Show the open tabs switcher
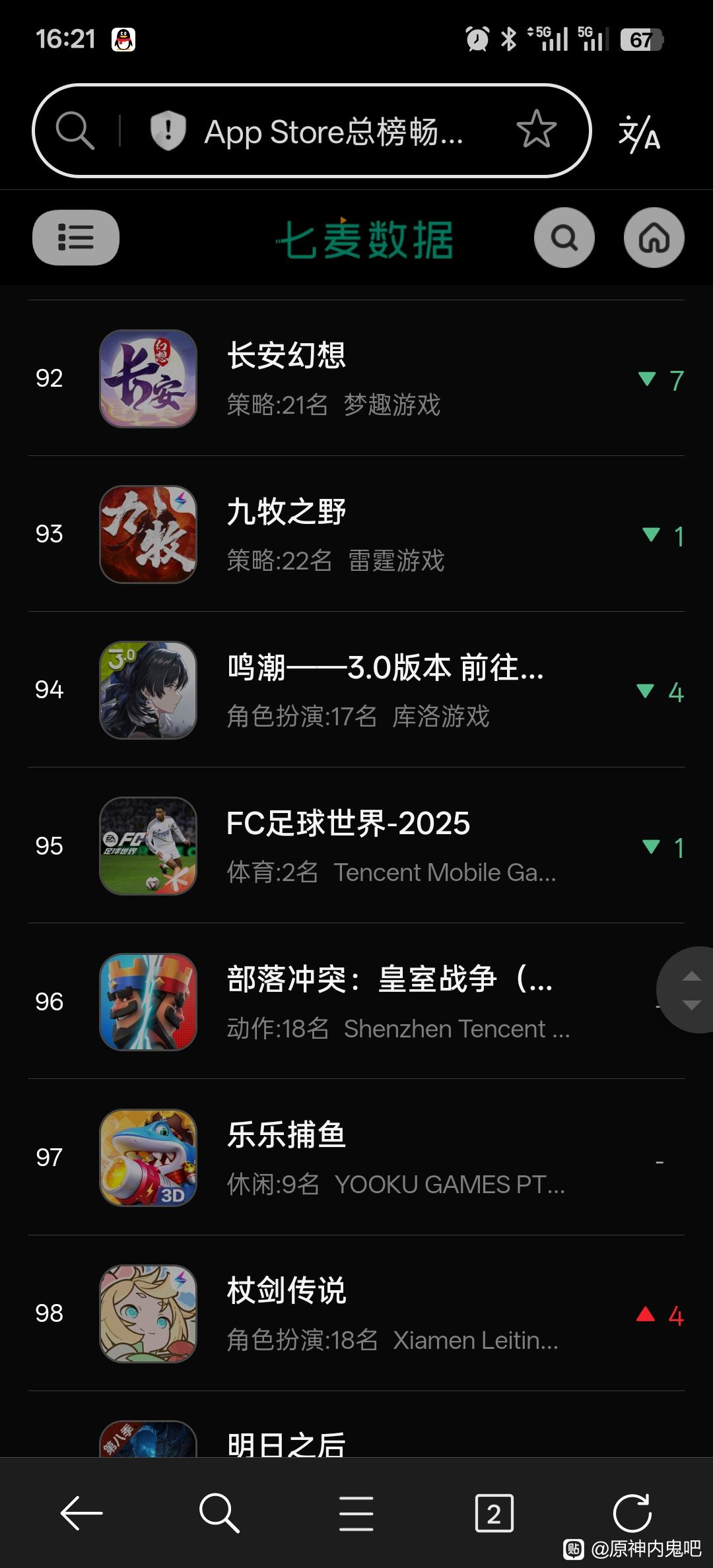The width and height of the screenshot is (713, 1568). (x=494, y=1513)
